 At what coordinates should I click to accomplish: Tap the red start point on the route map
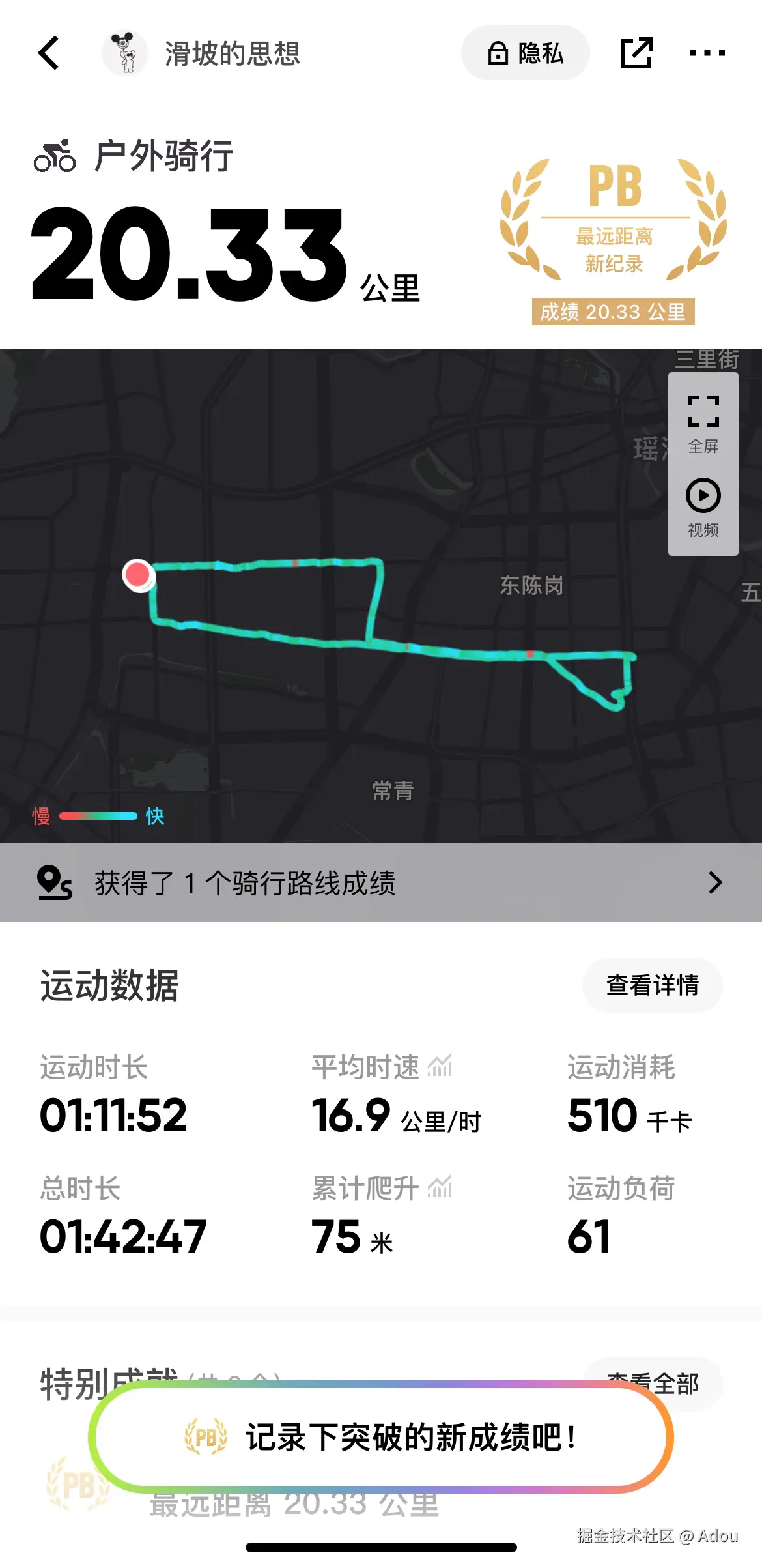tap(138, 575)
